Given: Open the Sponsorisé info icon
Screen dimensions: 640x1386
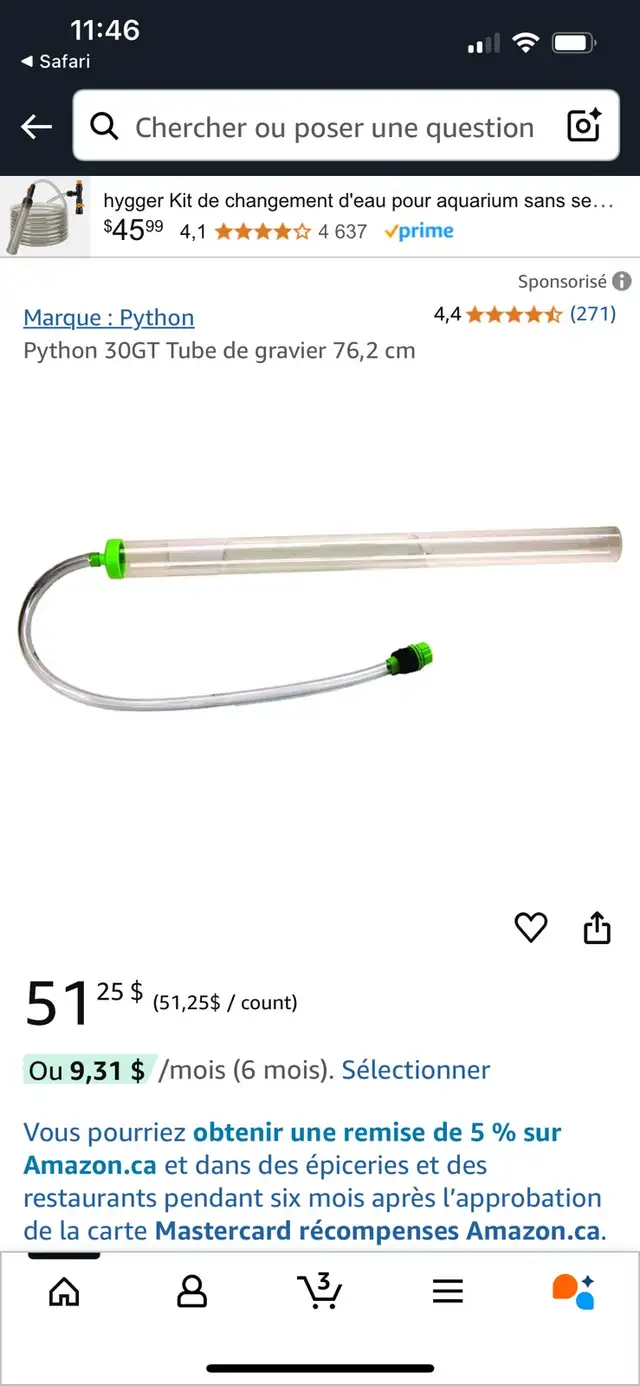Looking at the screenshot, I should pos(622,282).
